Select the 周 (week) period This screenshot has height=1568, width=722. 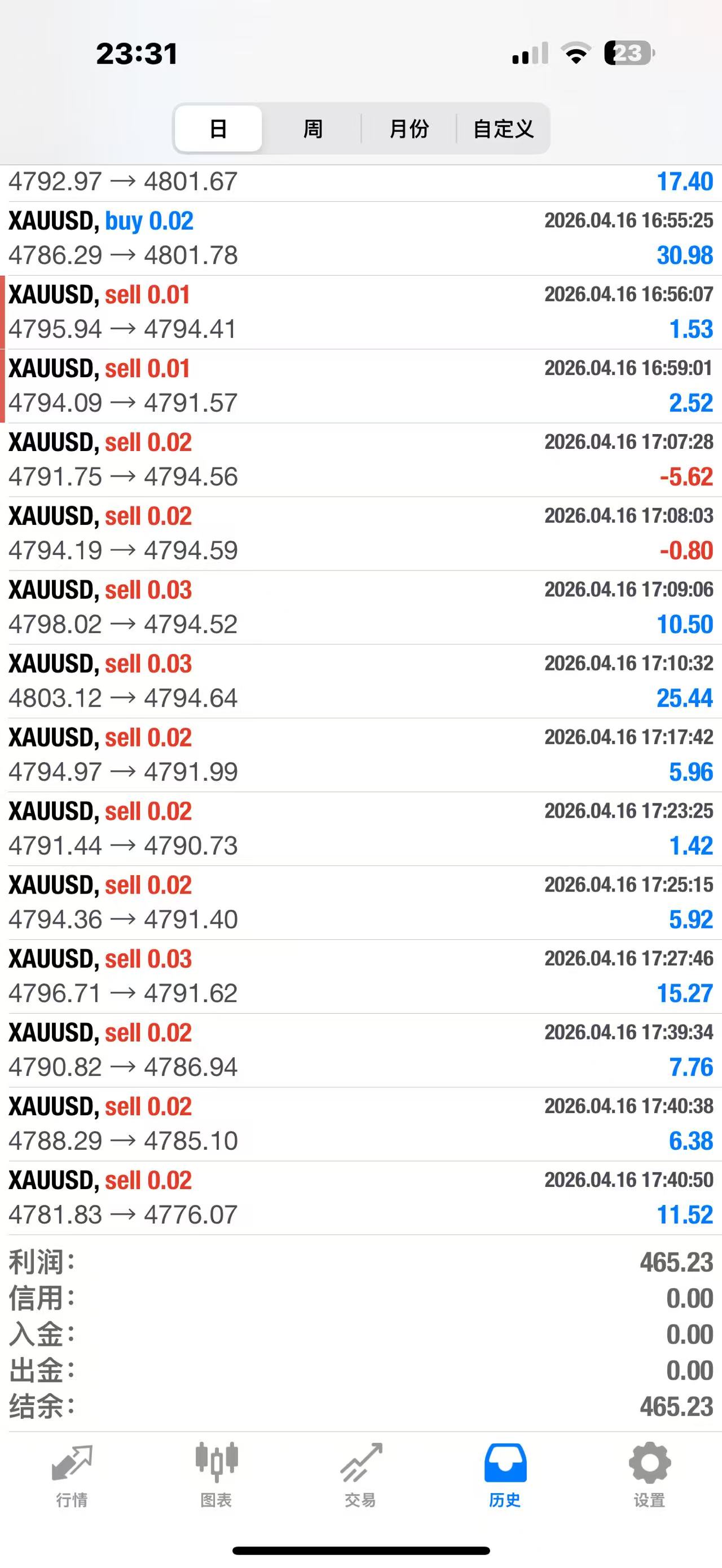[312, 129]
